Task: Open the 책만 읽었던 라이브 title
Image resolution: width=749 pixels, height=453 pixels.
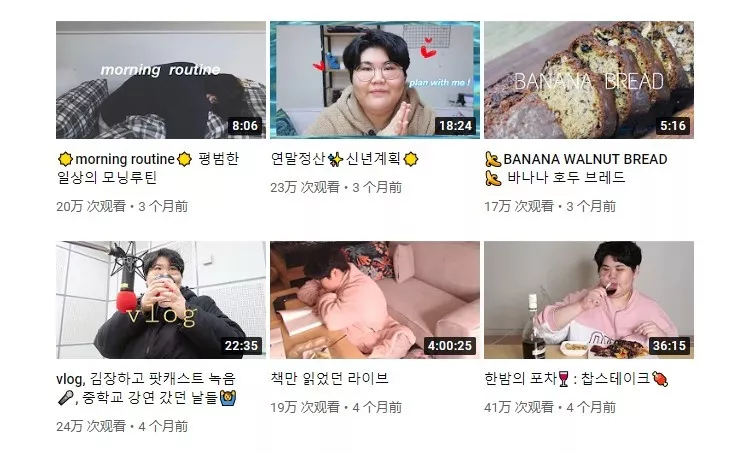Action: pos(329,379)
